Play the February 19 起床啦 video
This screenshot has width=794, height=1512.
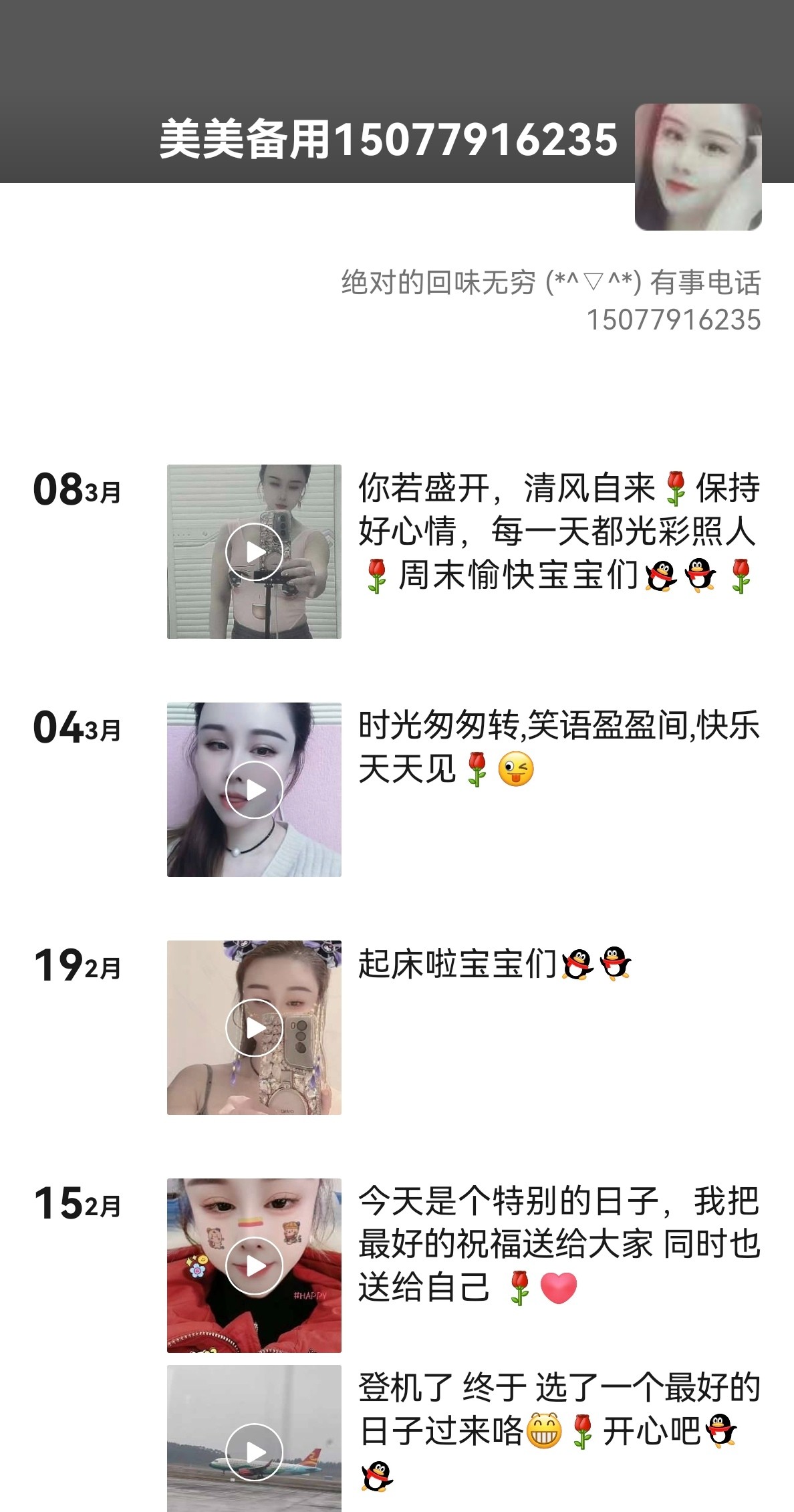(x=254, y=1027)
